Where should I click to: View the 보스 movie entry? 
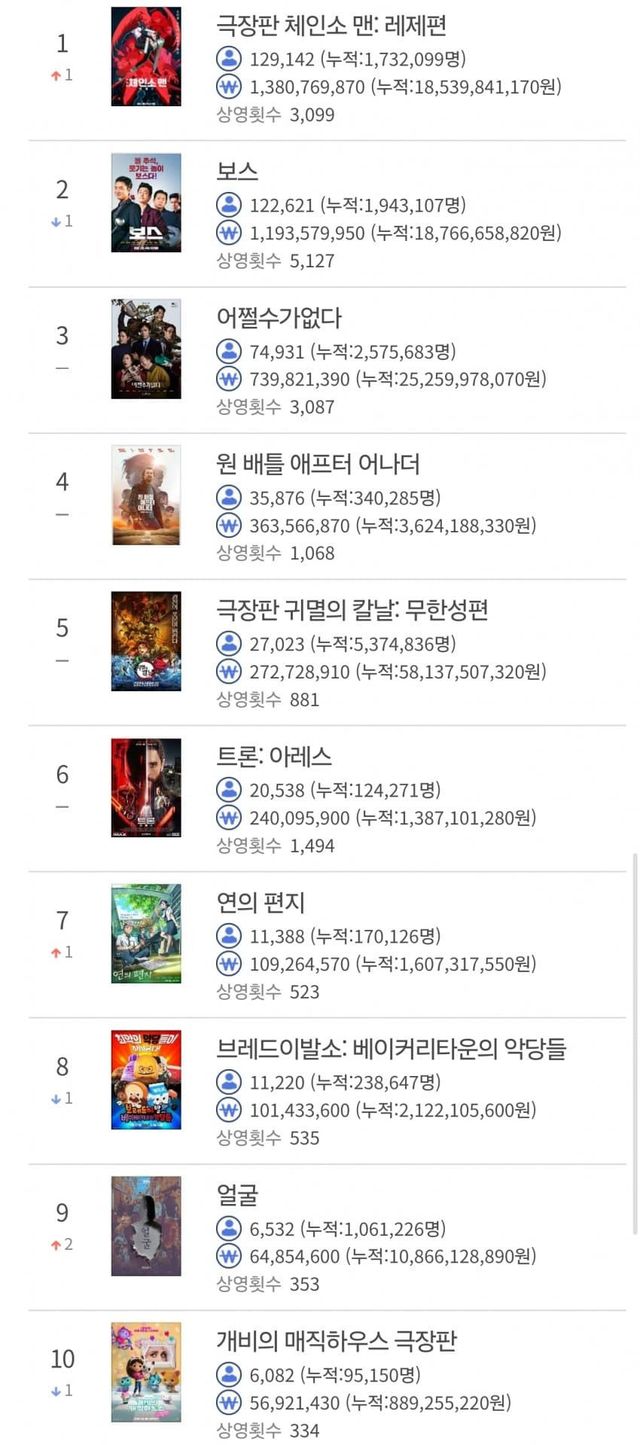tap(237, 170)
